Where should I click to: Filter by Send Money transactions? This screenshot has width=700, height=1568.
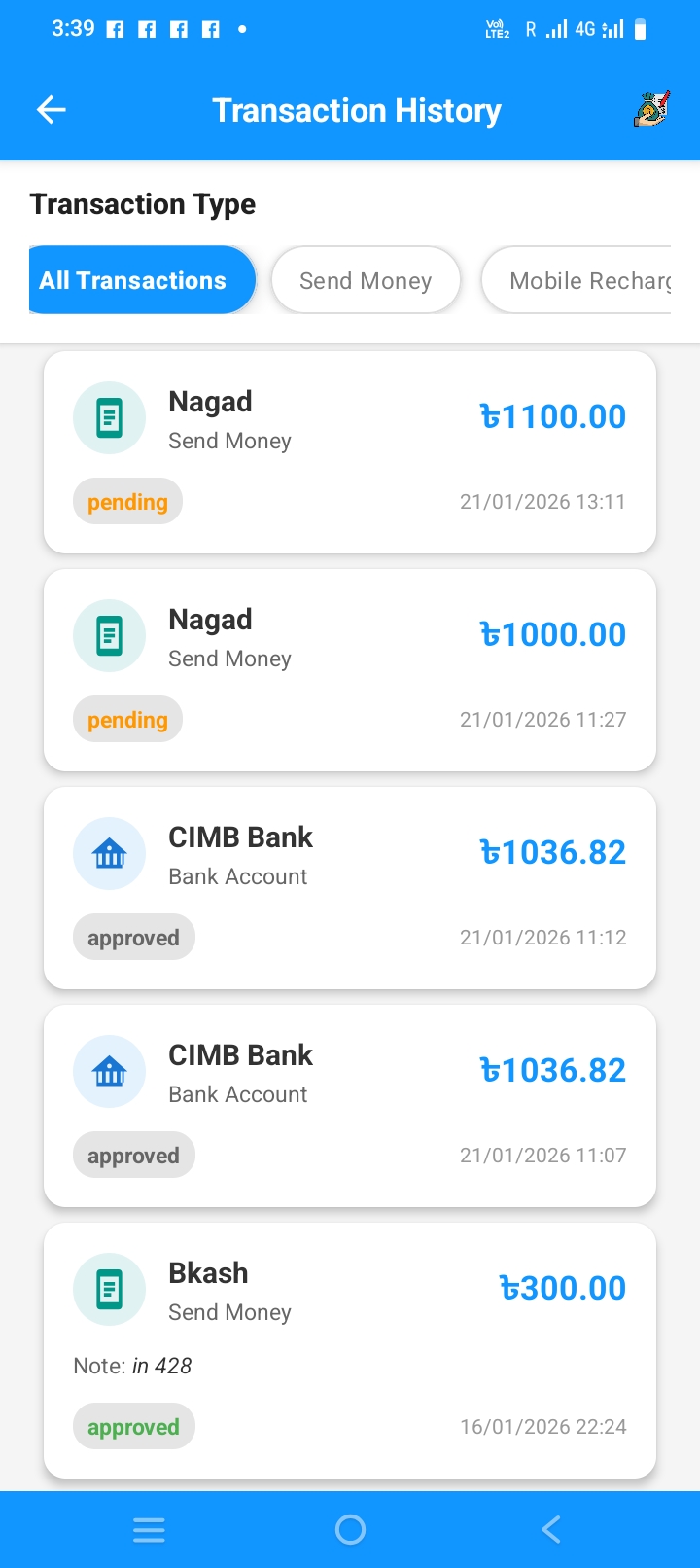366,280
